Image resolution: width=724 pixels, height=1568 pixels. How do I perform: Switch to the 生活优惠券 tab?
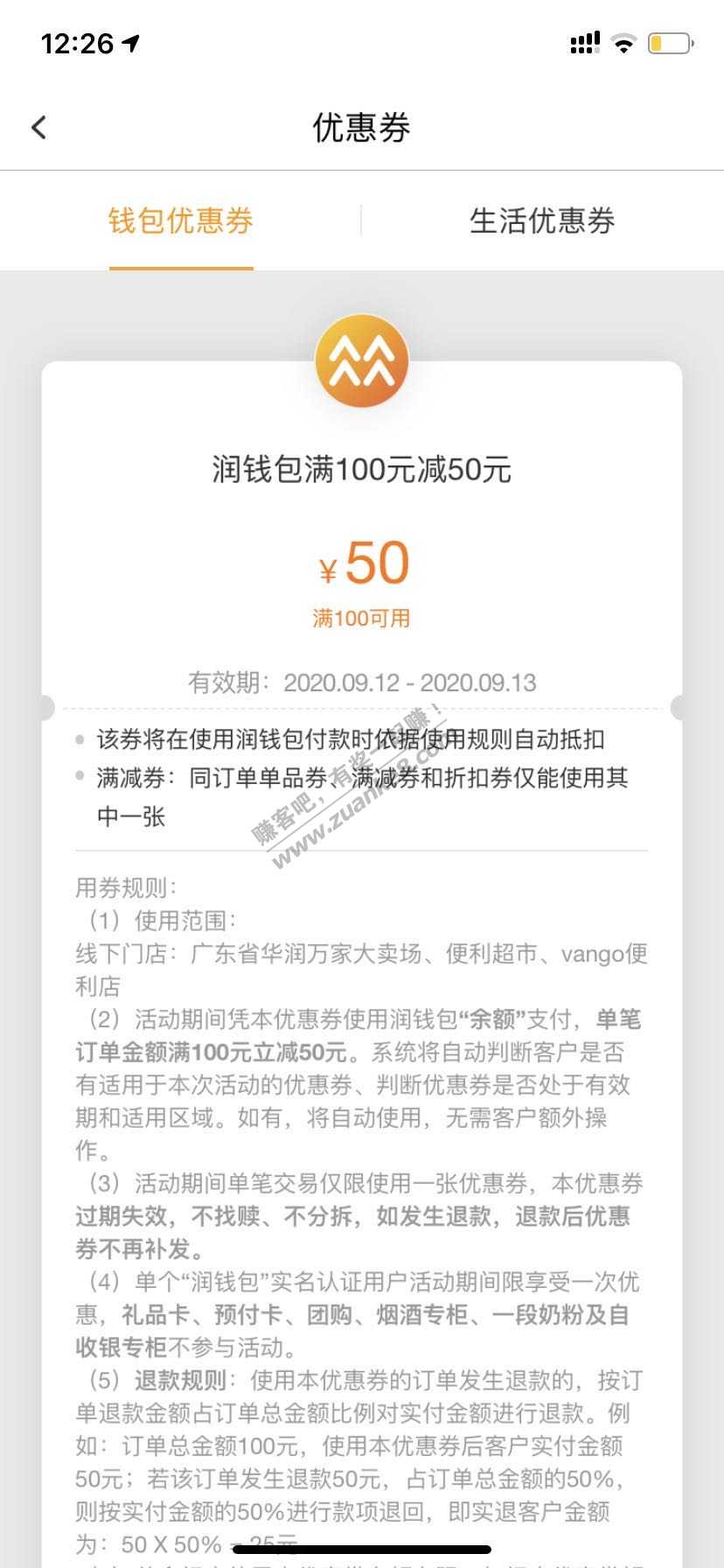coord(541,220)
